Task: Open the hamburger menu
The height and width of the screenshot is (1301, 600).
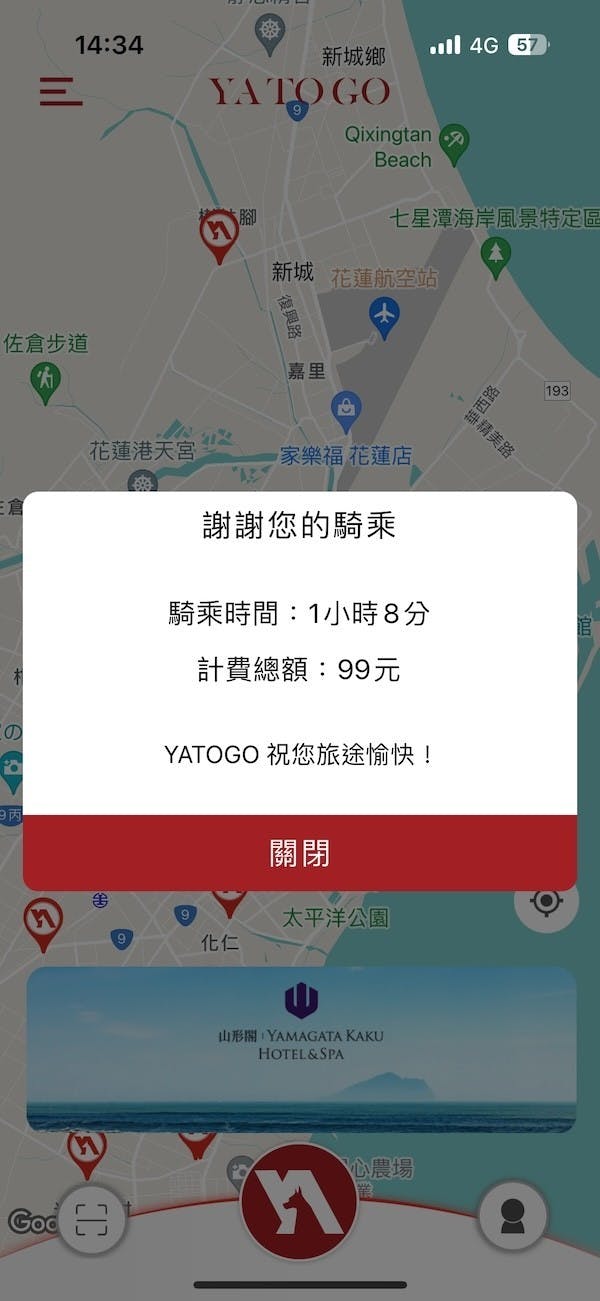Action: click(x=60, y=91)
